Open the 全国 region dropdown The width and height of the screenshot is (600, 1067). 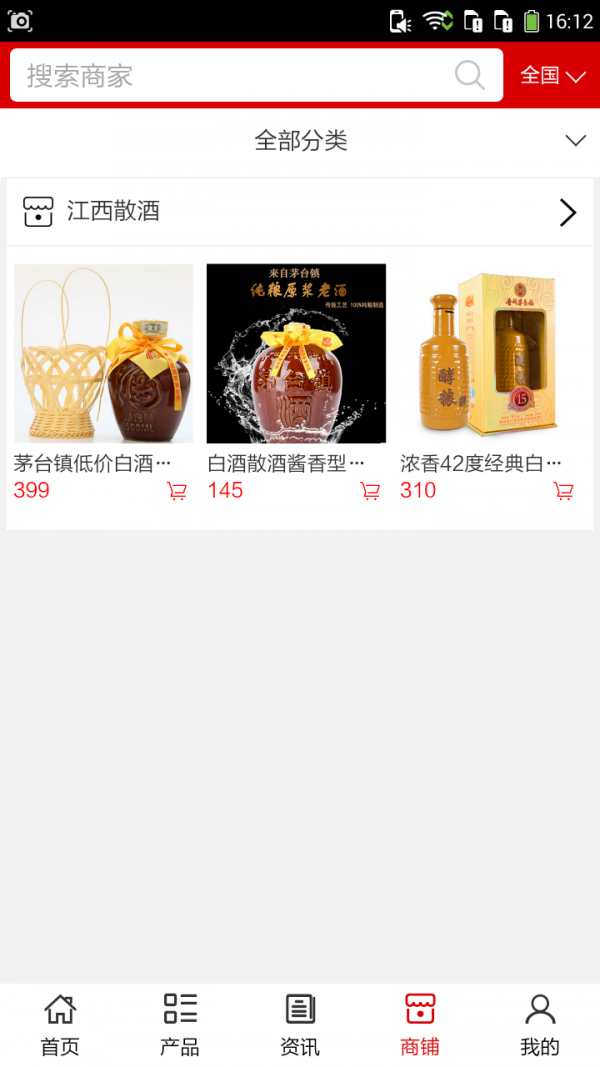pos(552,76)
